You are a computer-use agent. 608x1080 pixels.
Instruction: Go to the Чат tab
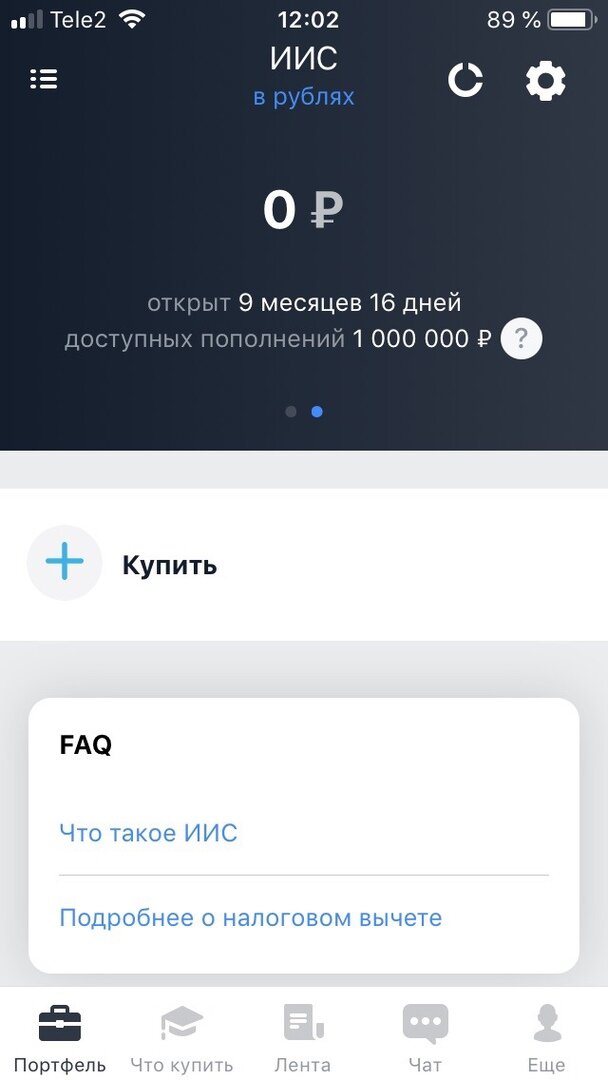point(425,1038)
